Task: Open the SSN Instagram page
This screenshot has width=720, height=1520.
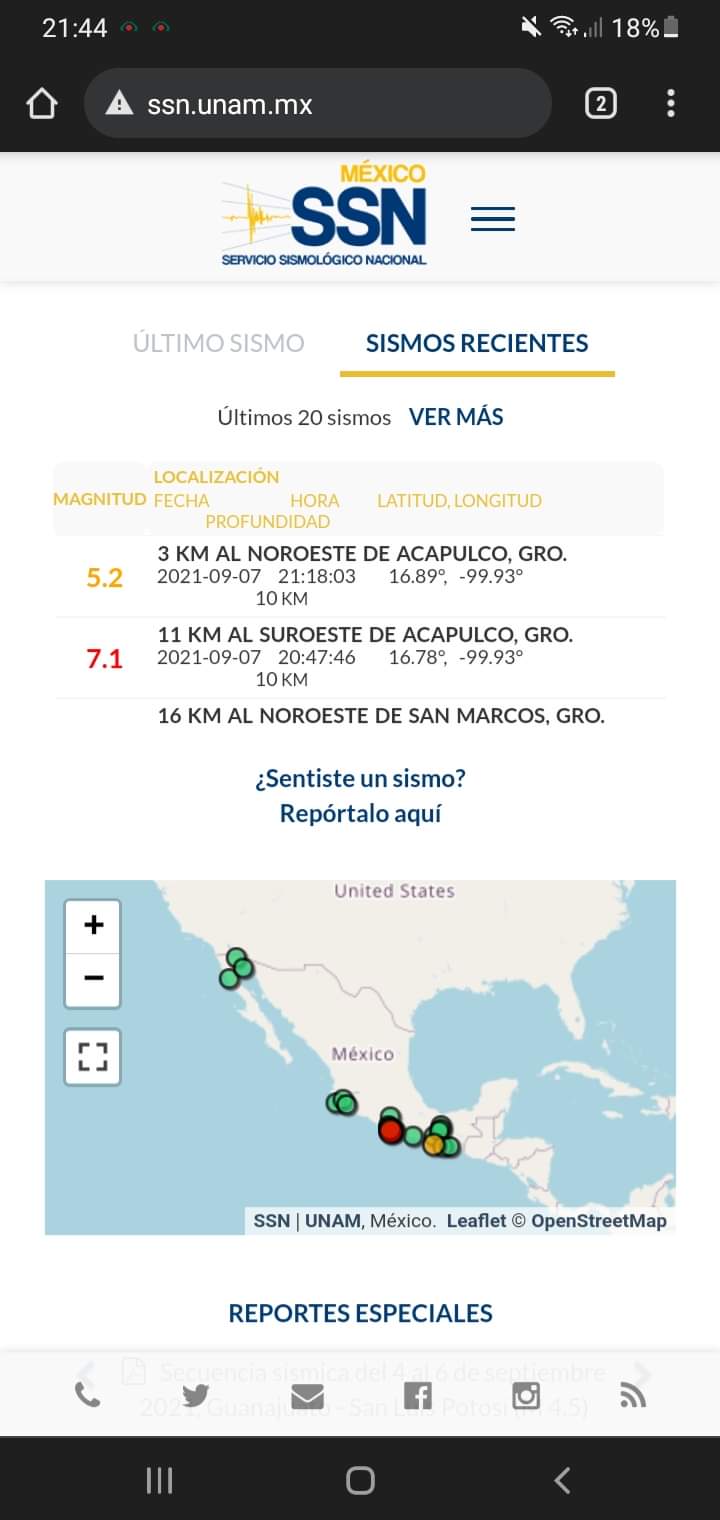Action: 526,1396
